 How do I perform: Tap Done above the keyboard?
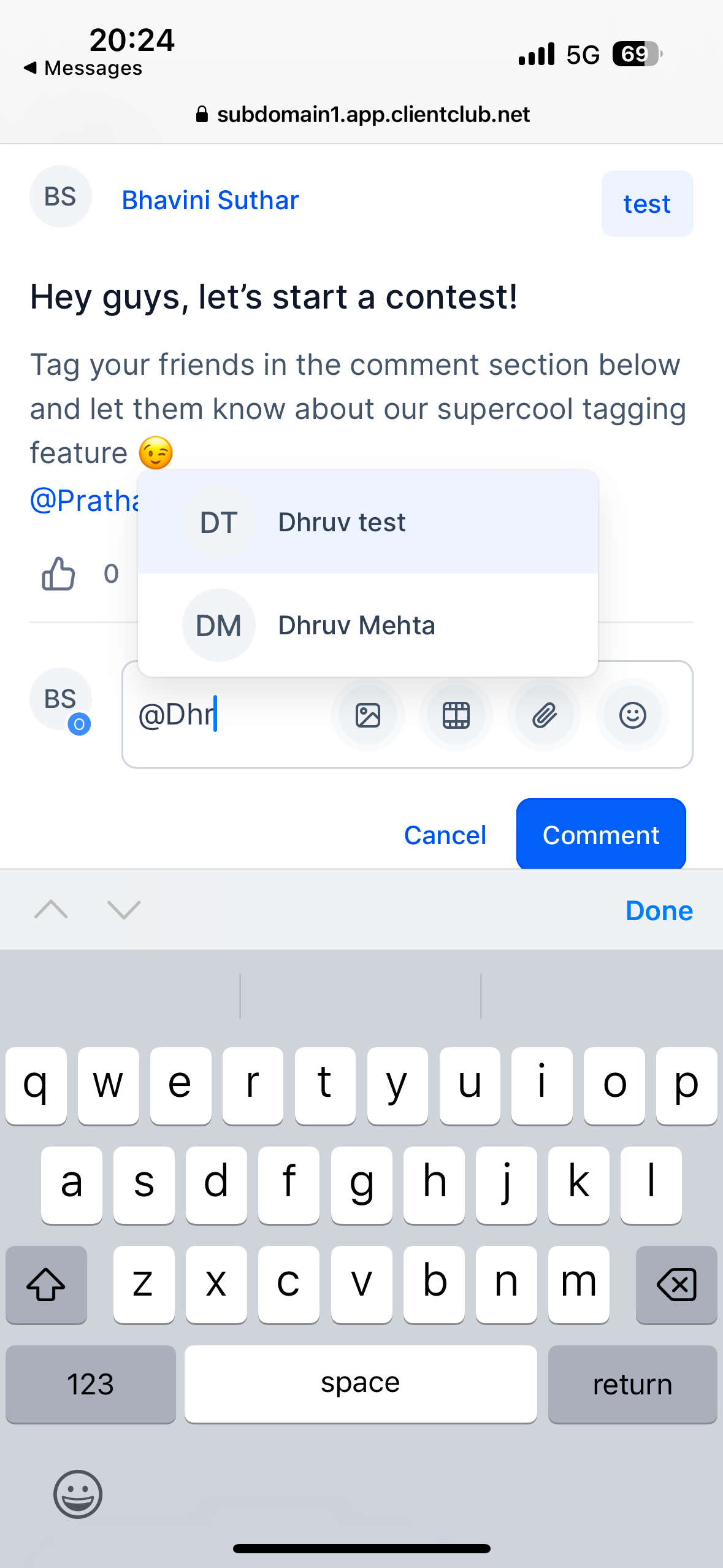pyautogui.click(x=659, y=911)
